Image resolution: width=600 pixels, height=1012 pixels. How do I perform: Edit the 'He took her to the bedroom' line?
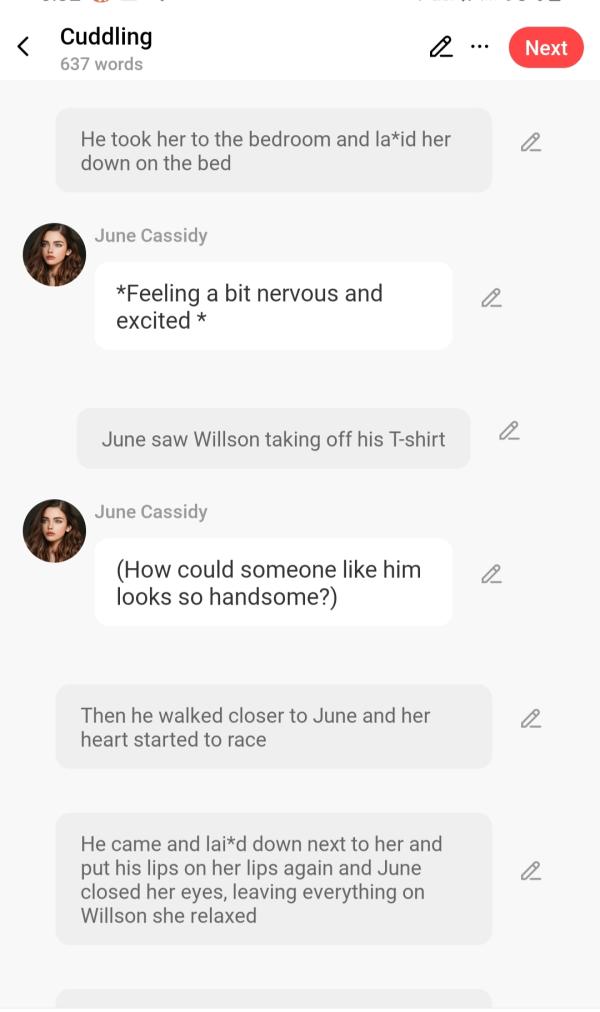(531, 143)
